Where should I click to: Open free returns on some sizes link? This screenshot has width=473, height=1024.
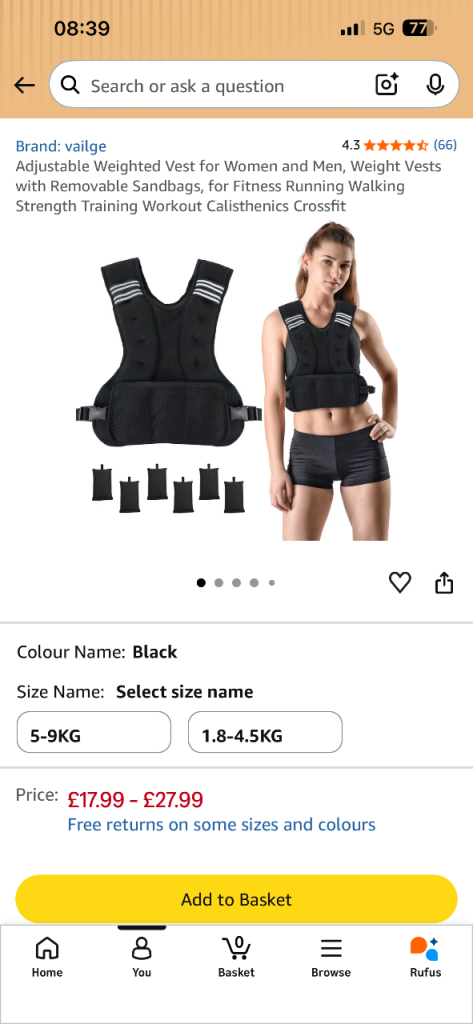[221, 824]
